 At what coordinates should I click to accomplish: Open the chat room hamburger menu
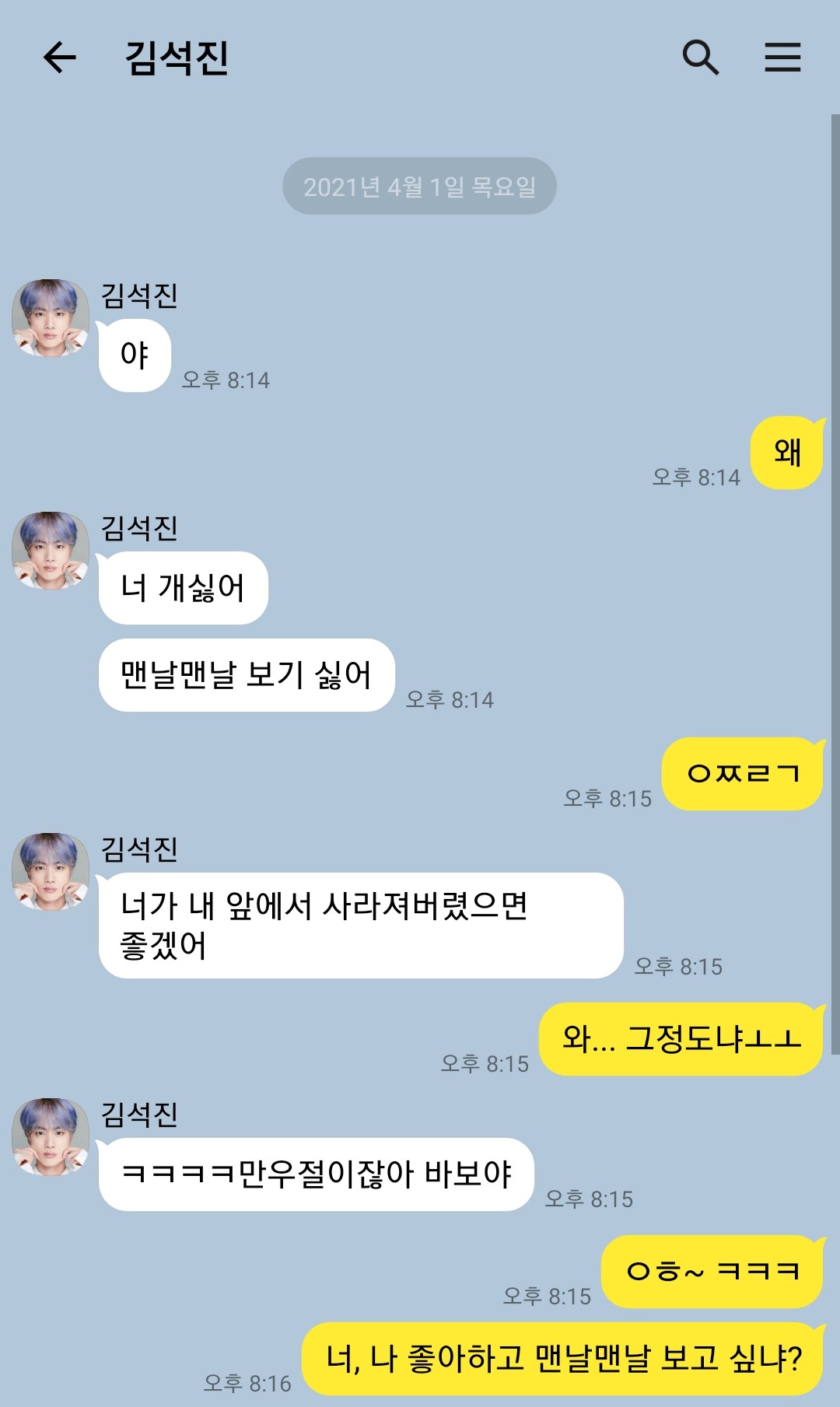pyautogui.click(x=782, y=58)
